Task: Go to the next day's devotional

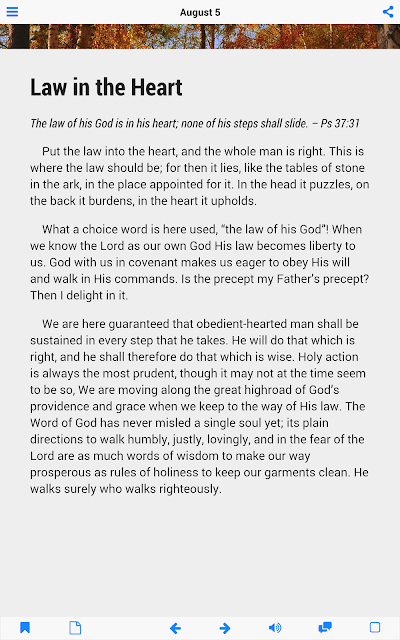Action: (x=225, y=628)
